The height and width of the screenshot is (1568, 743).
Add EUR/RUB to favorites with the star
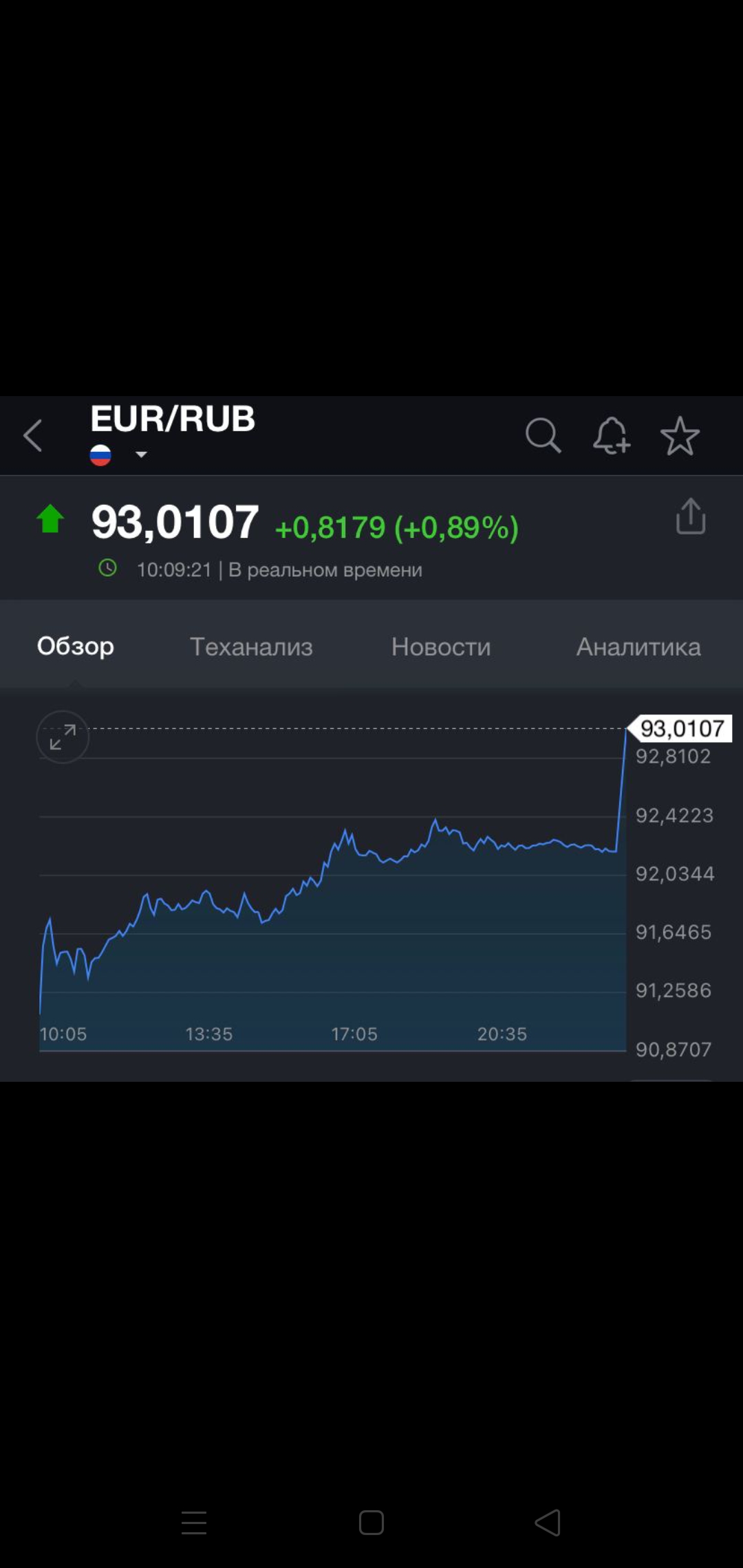(x=680, y=435)
